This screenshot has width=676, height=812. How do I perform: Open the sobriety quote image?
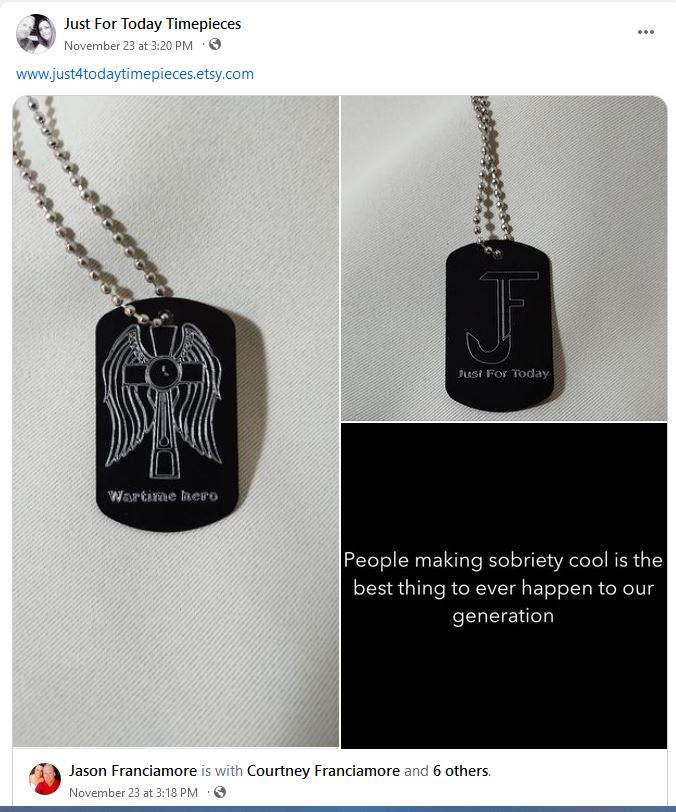tap(504, 586)
